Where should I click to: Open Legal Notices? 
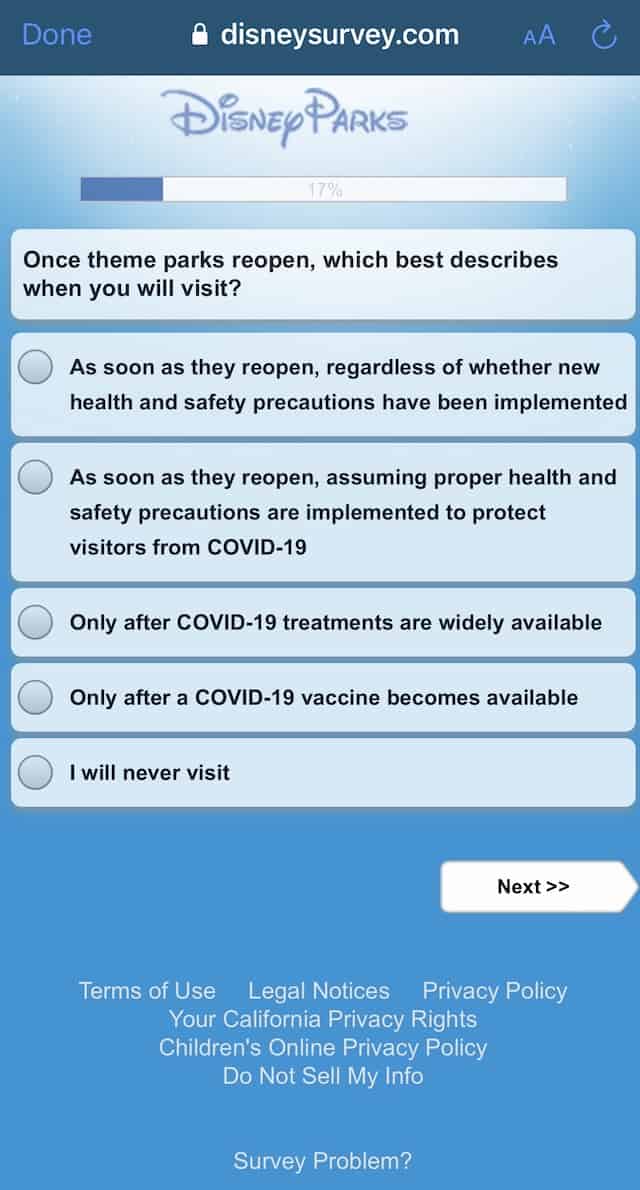(319, 990)
